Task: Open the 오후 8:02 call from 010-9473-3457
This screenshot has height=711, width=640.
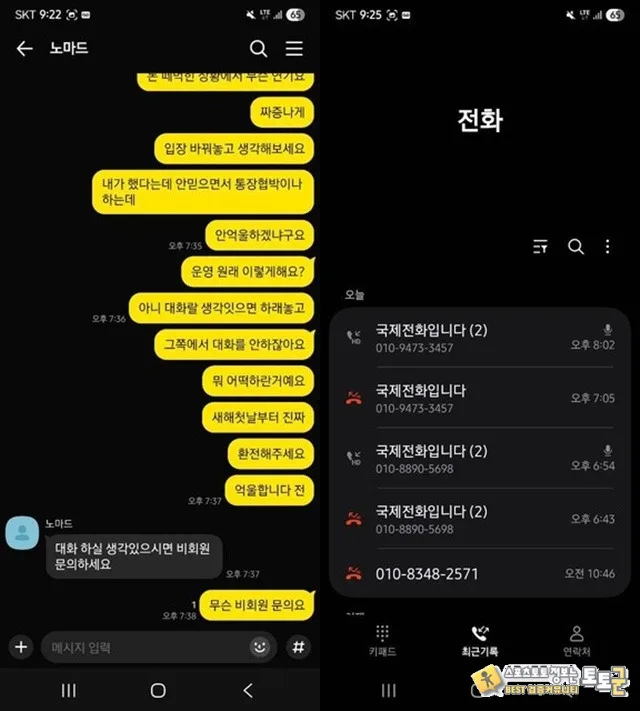Action: [480, 338]
